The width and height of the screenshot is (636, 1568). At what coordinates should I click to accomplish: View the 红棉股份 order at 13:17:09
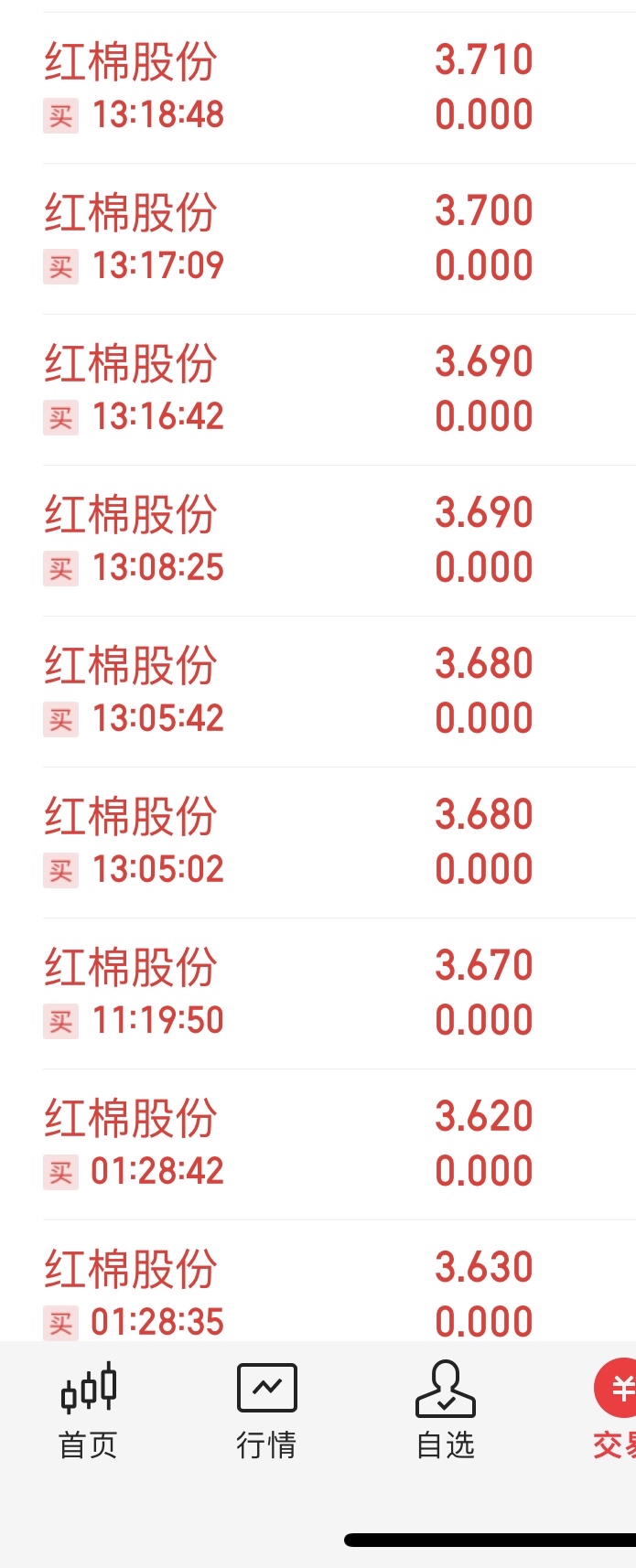click(x=340, y=239)
